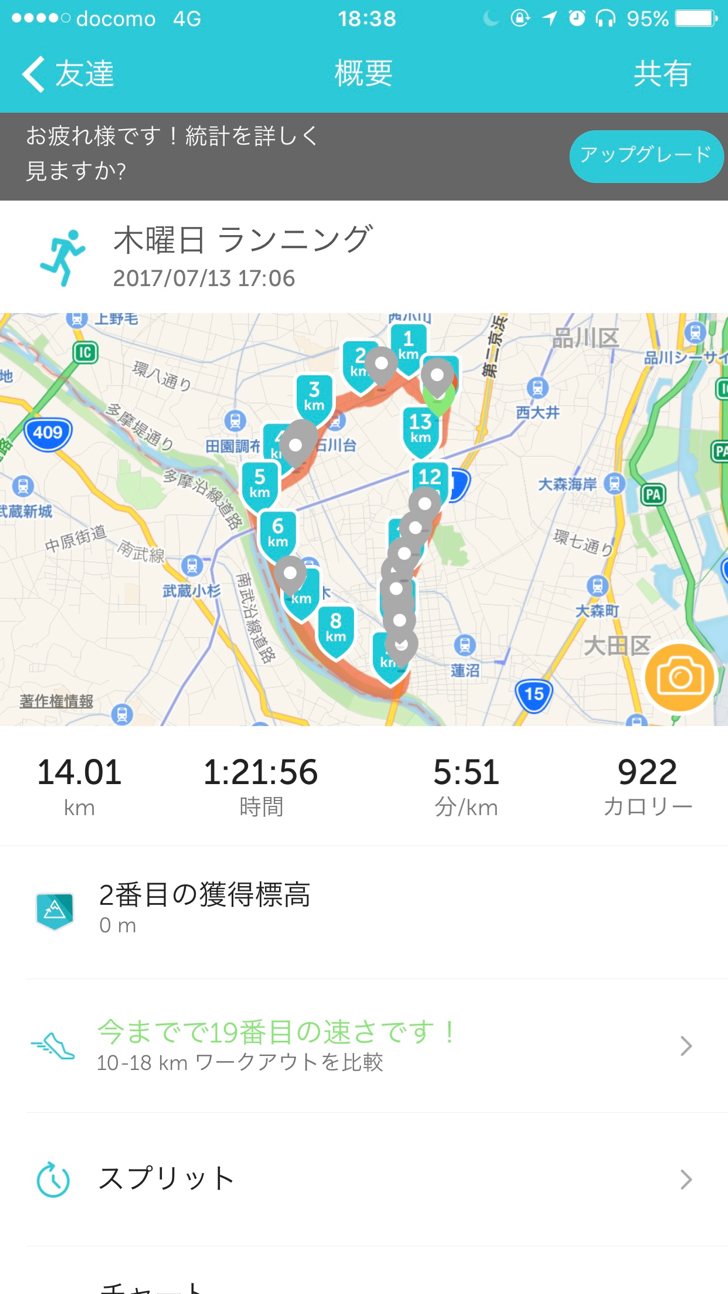Open the スプリット row
Image resolution: width=728 pixels, height=1294 pixels.
[x=364, y=1179]
